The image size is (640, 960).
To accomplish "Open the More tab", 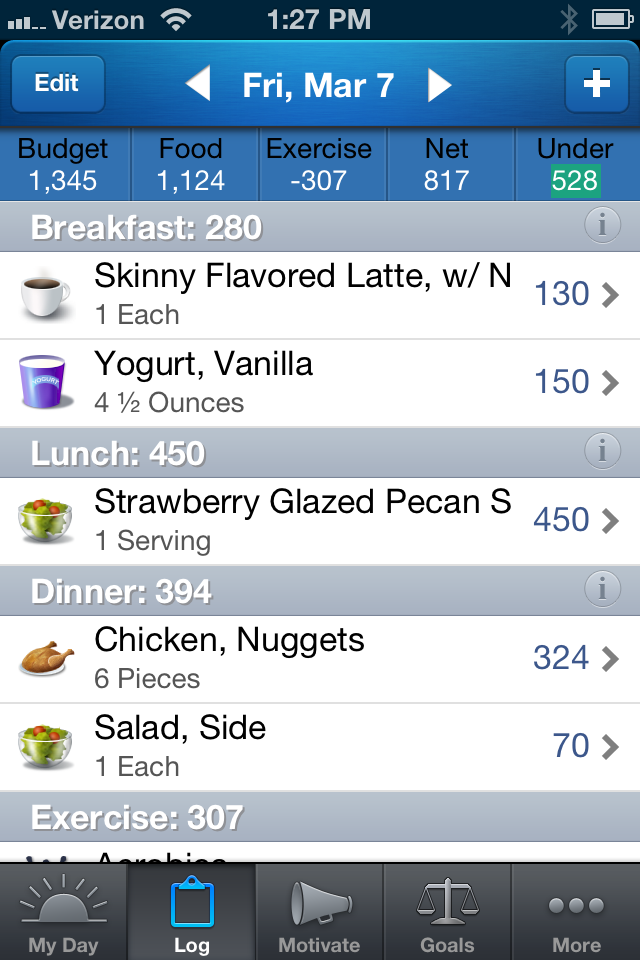I will tap(576, 914).
